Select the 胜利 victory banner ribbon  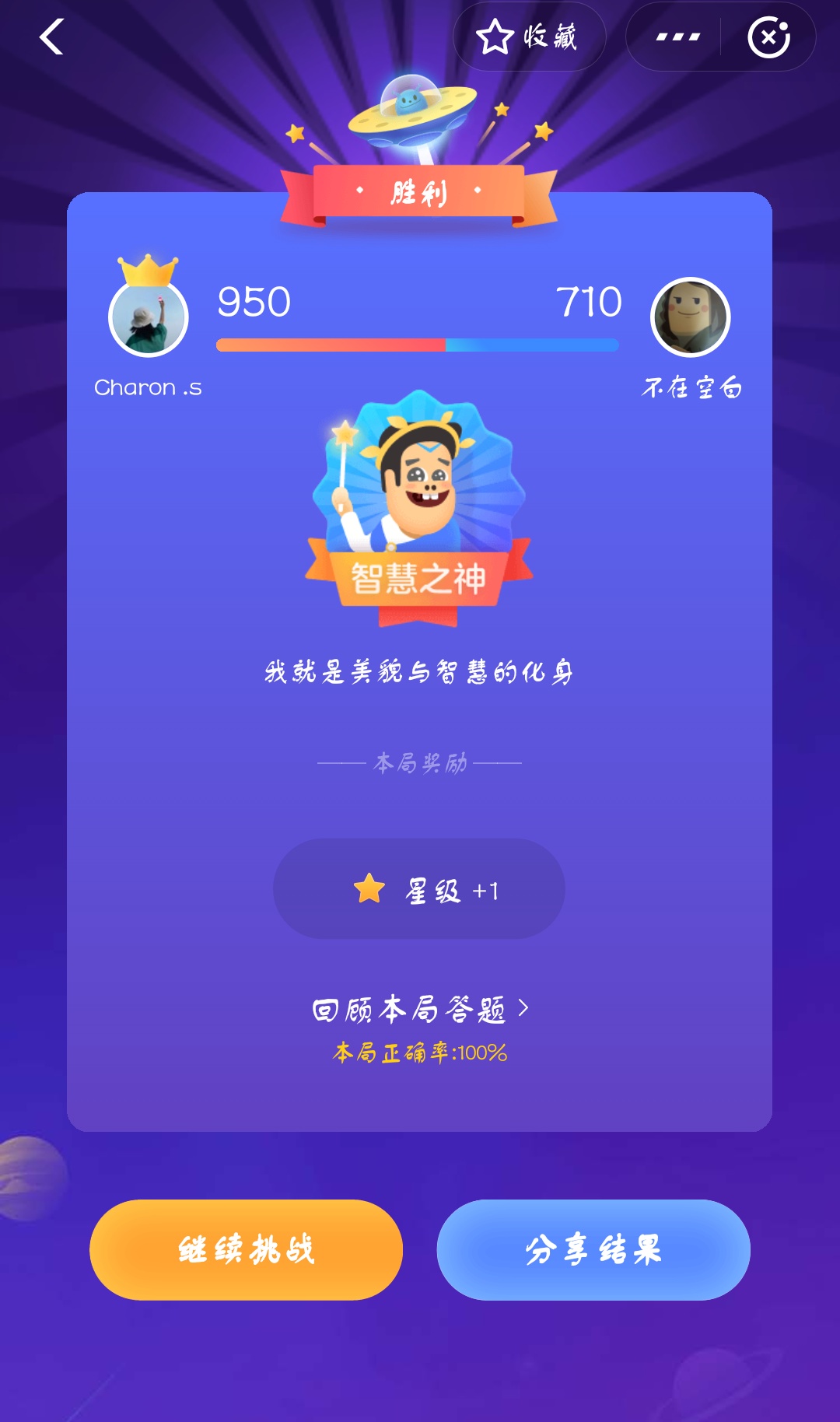[x=420, y=193]
